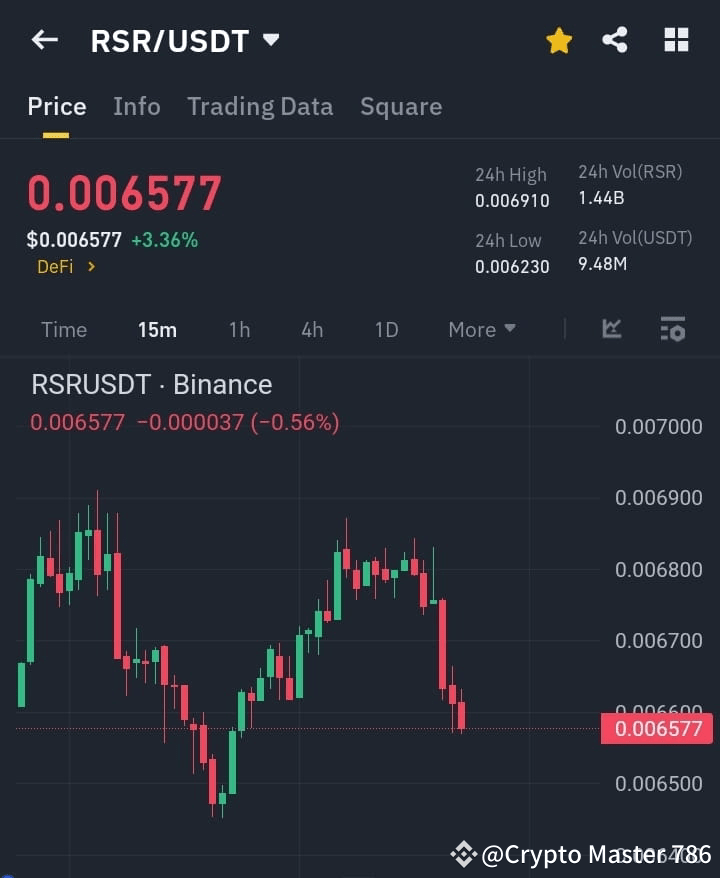Expand the RSR/USDT pair selector arrow

coord(270,40)
